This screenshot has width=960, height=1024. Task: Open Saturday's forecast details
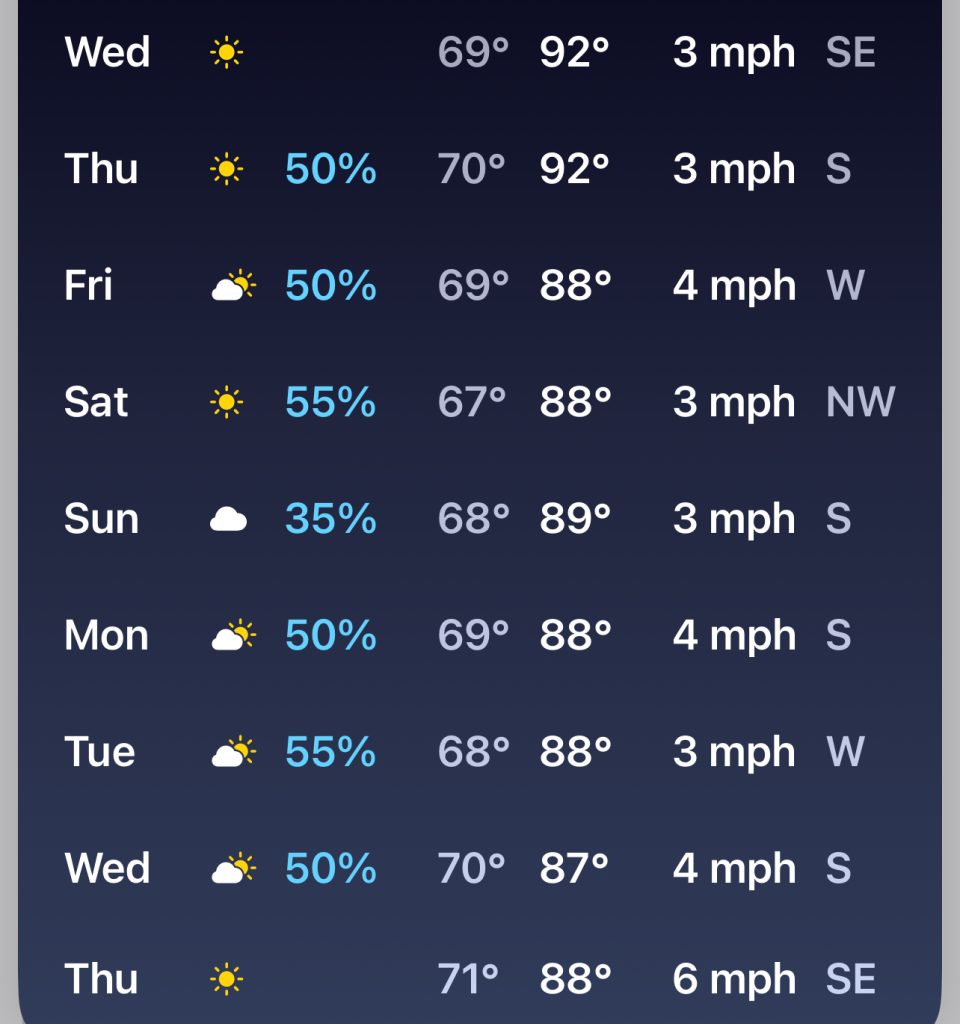click(480, 402)
